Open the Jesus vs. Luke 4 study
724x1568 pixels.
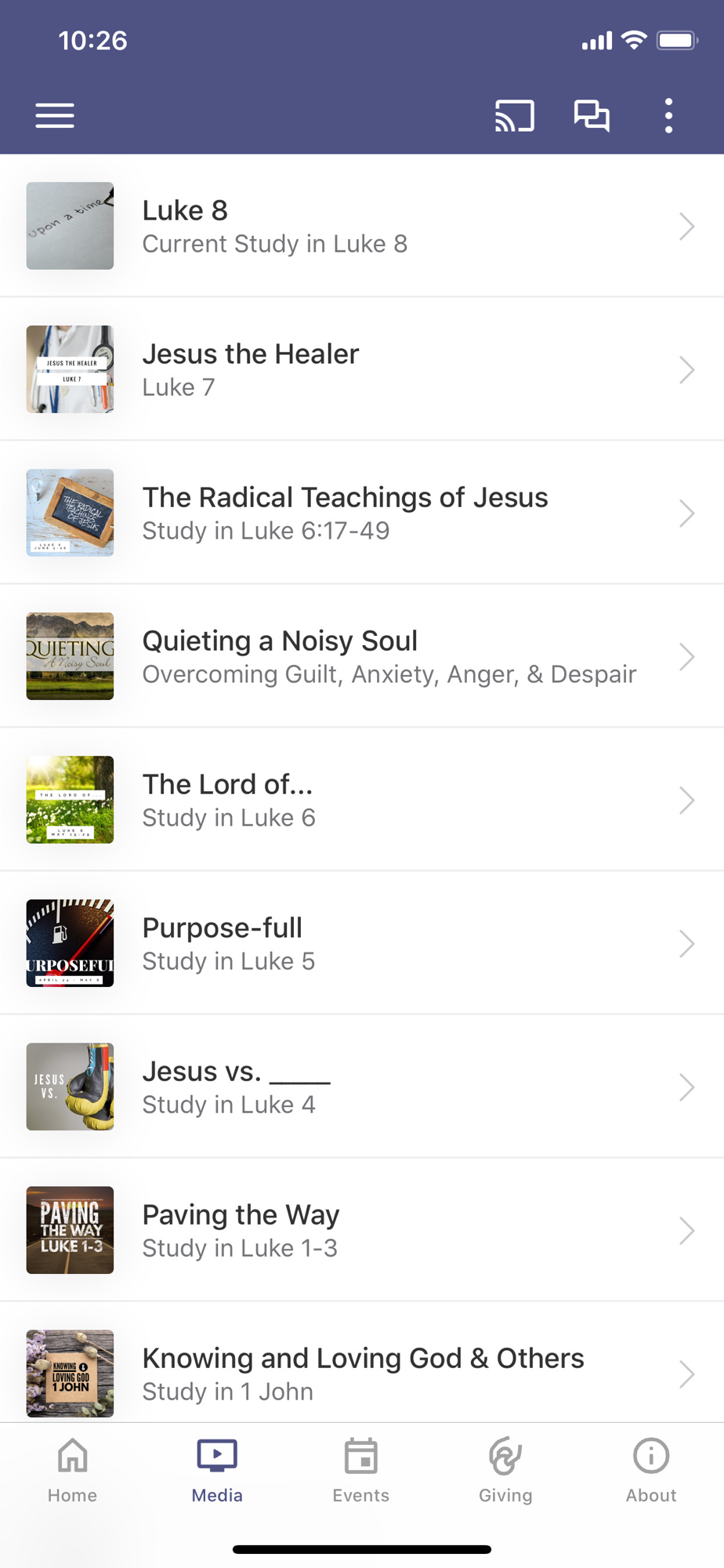pyautogui.click(x=360, y=1087)
